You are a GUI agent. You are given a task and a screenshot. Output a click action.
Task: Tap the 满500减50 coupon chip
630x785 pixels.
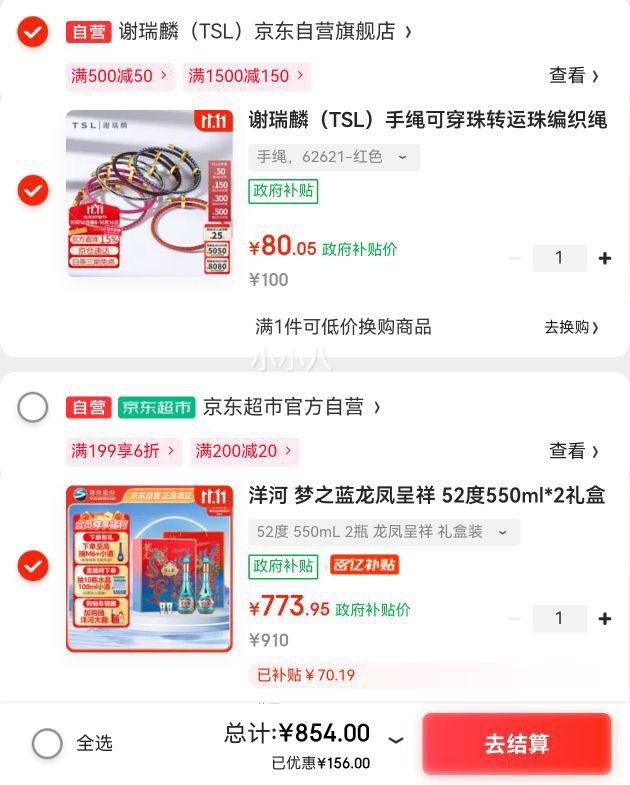[x=119, y=76]
